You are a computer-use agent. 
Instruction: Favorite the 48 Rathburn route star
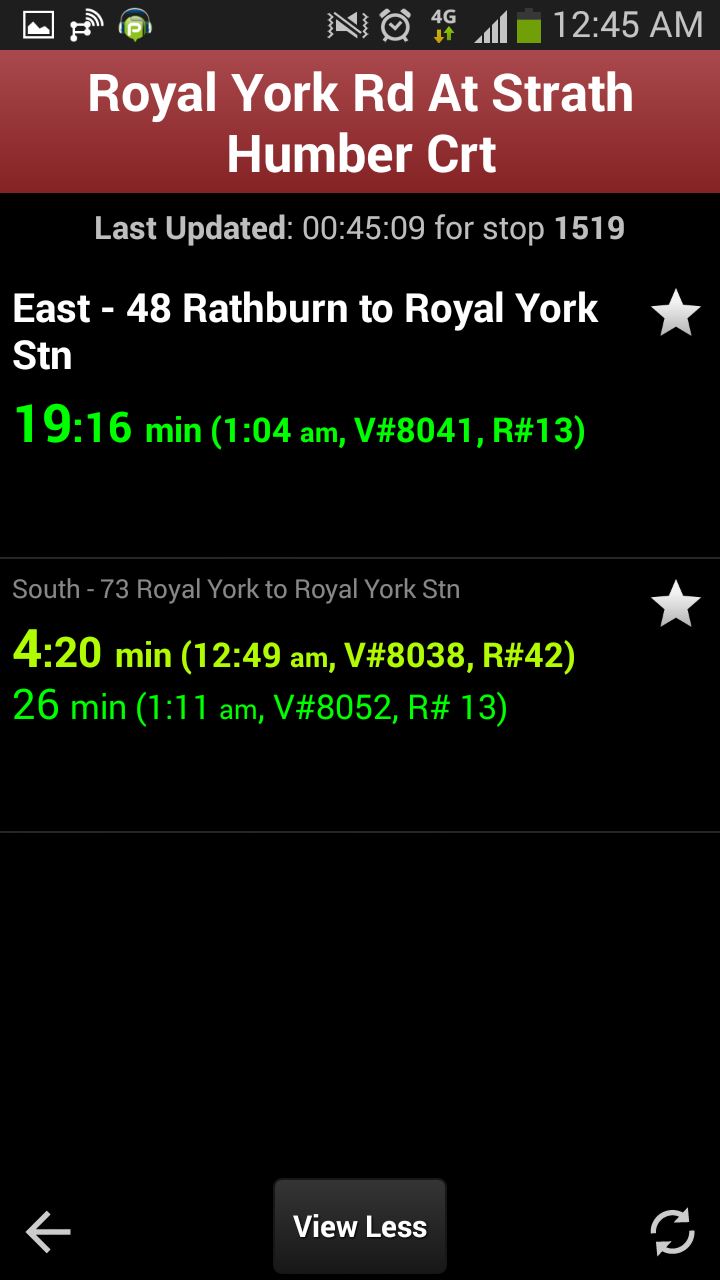click(x=675, y=313)
